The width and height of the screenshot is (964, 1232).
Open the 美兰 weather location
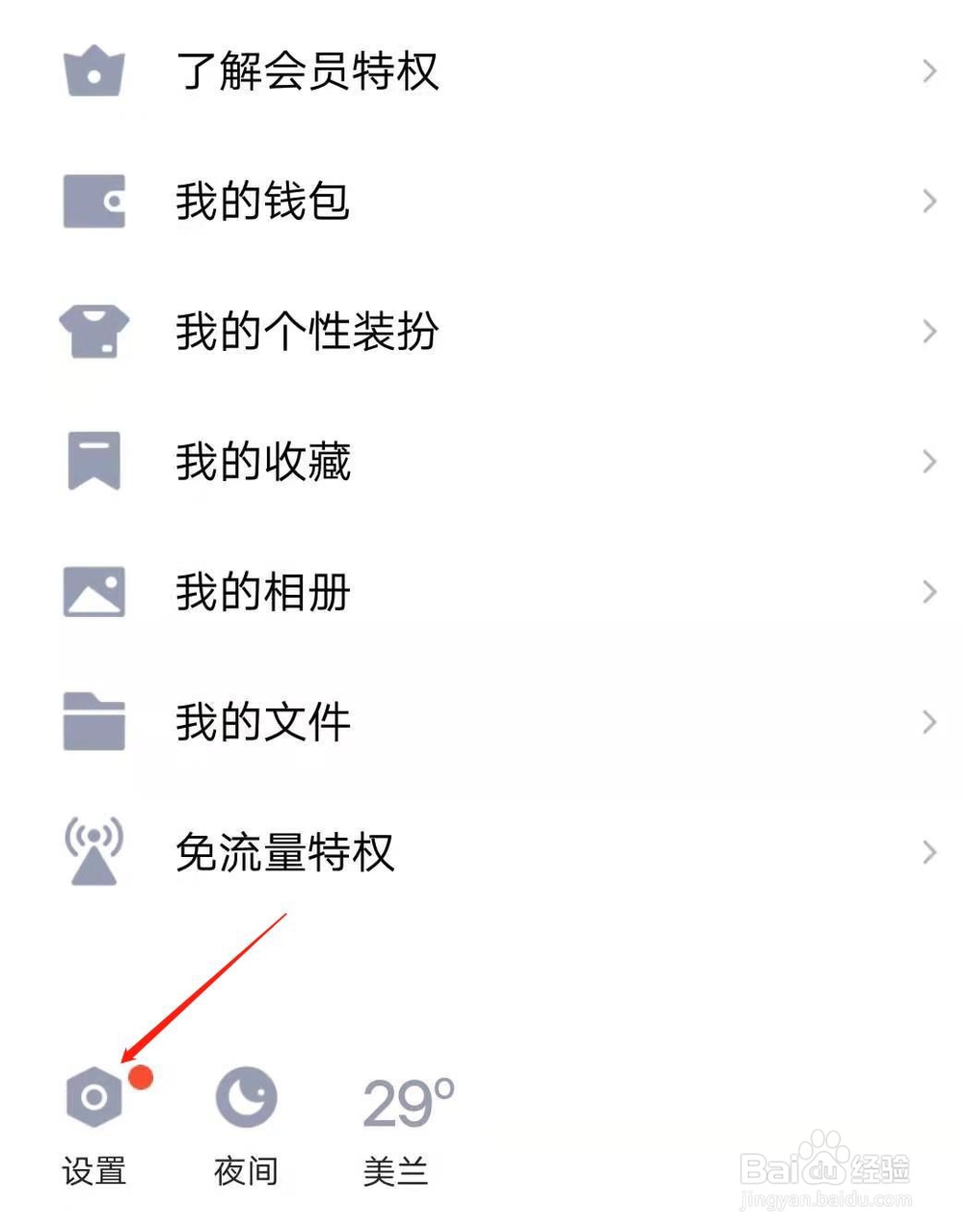(395, 1169)
